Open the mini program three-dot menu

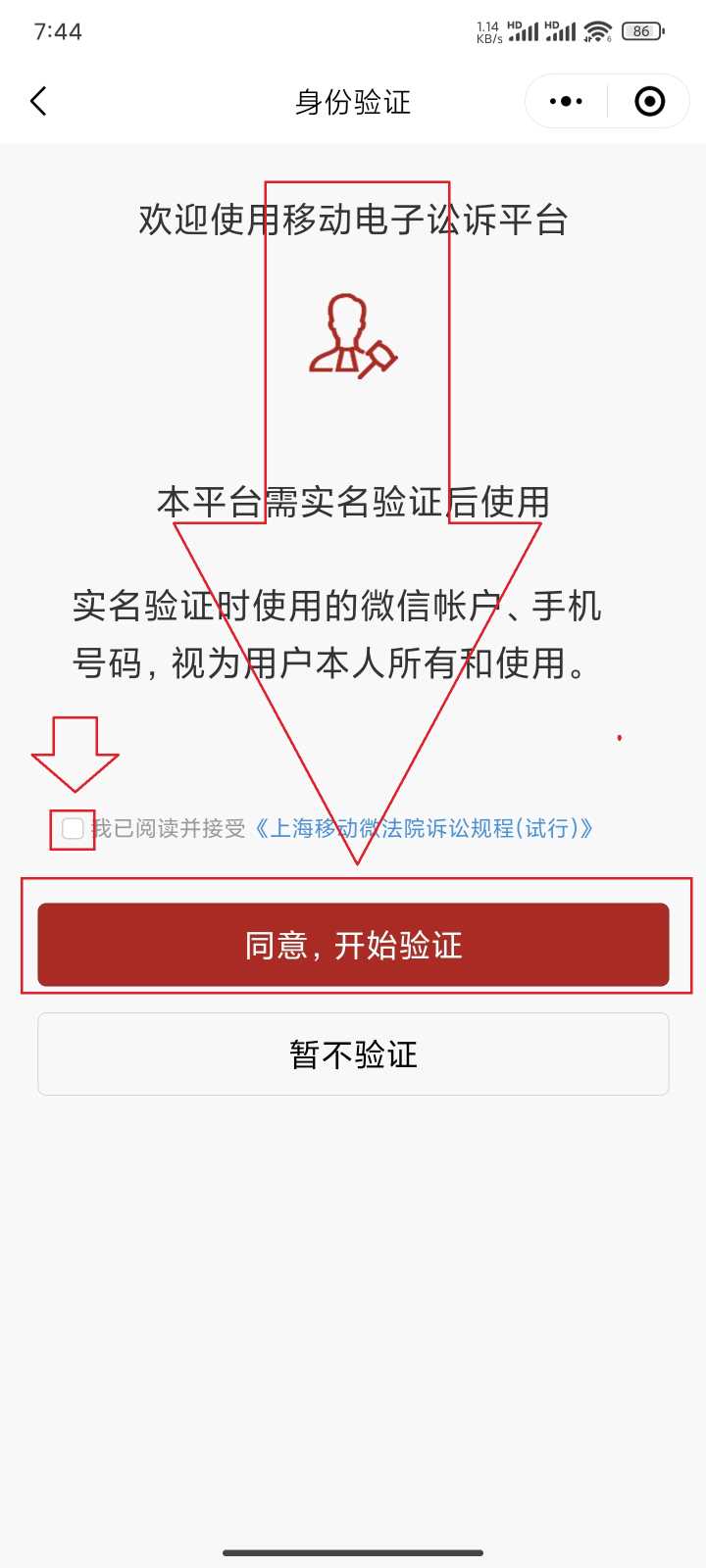point(566,101)
